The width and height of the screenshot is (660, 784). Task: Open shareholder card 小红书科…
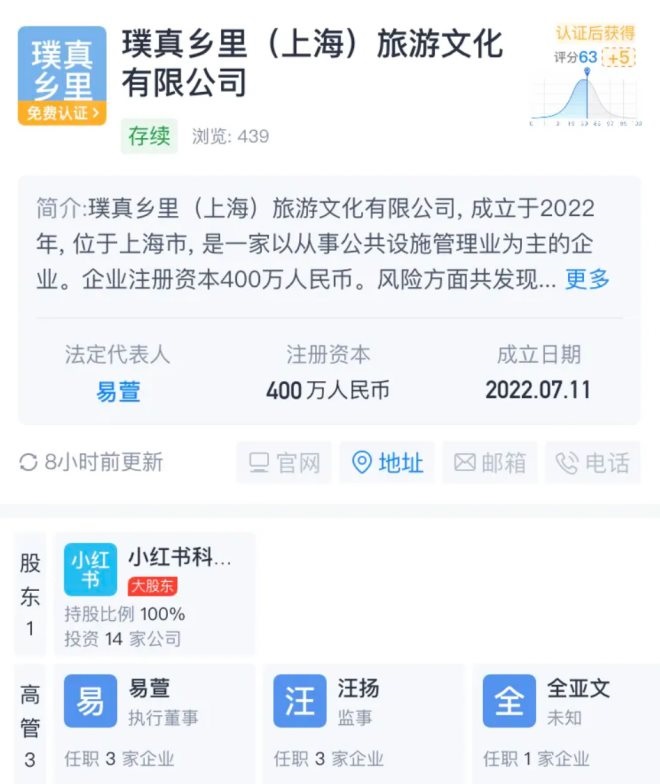click(154, 593)
